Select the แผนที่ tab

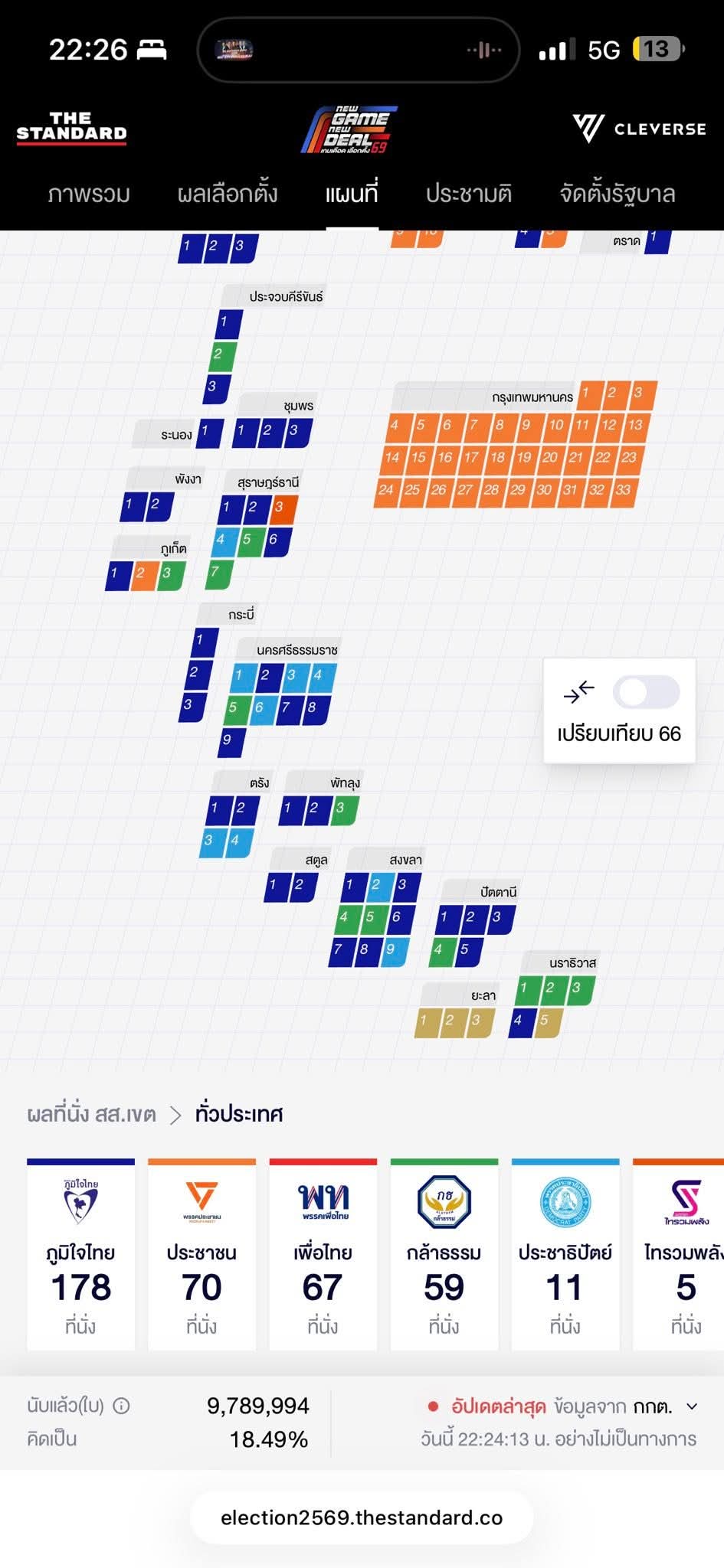(x=352, y=194)
